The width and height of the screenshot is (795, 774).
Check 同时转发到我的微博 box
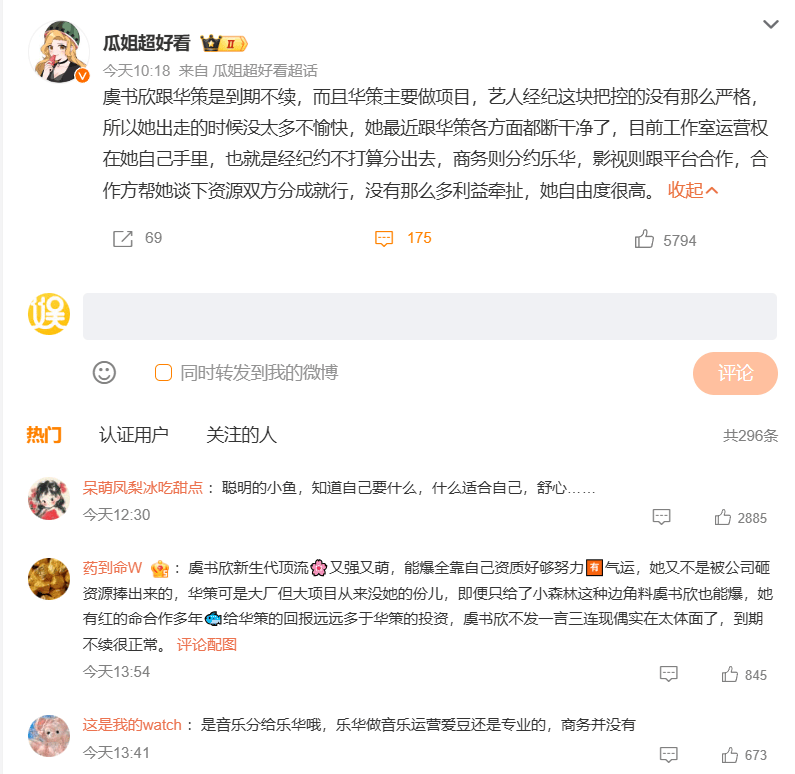tap(163, 373)
